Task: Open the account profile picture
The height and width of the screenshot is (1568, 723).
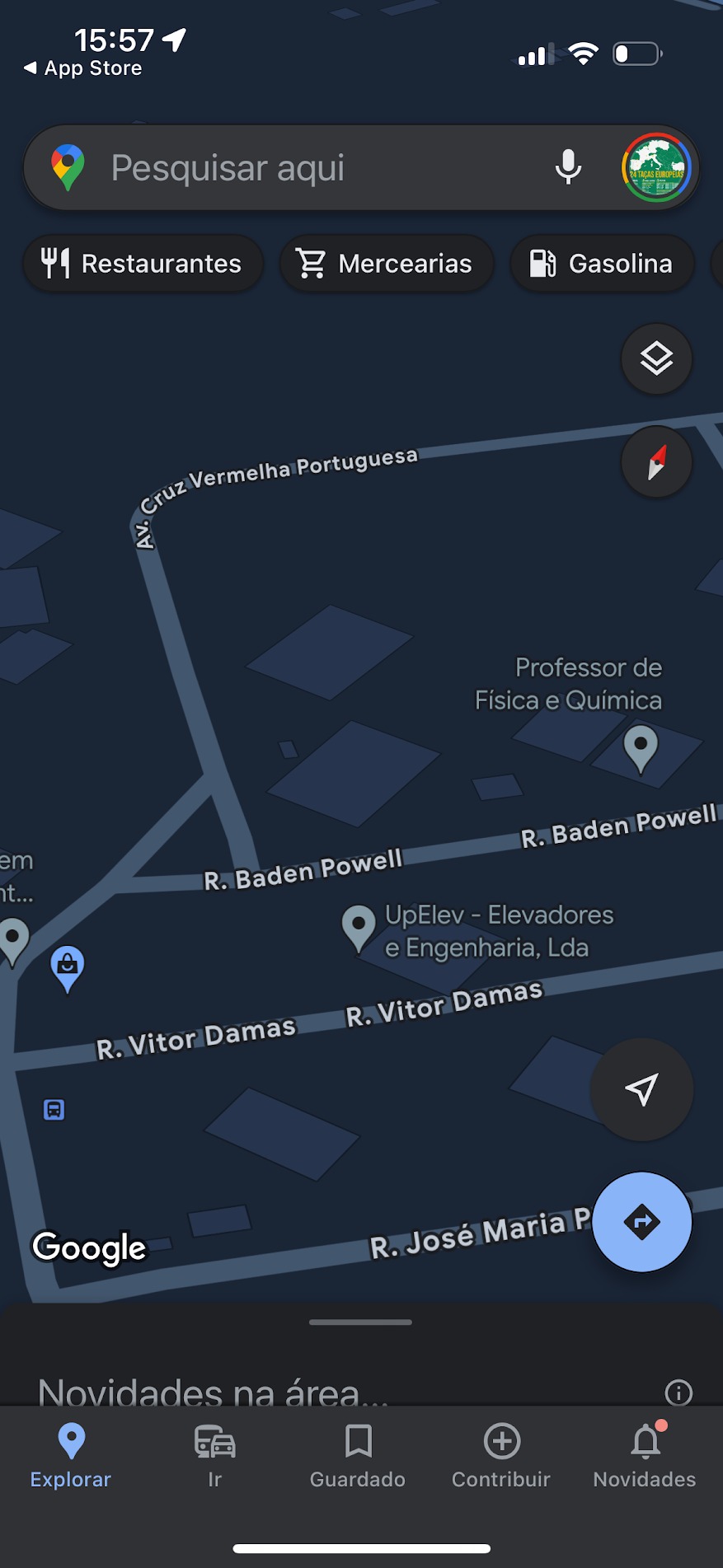Action: pos(656,167)
